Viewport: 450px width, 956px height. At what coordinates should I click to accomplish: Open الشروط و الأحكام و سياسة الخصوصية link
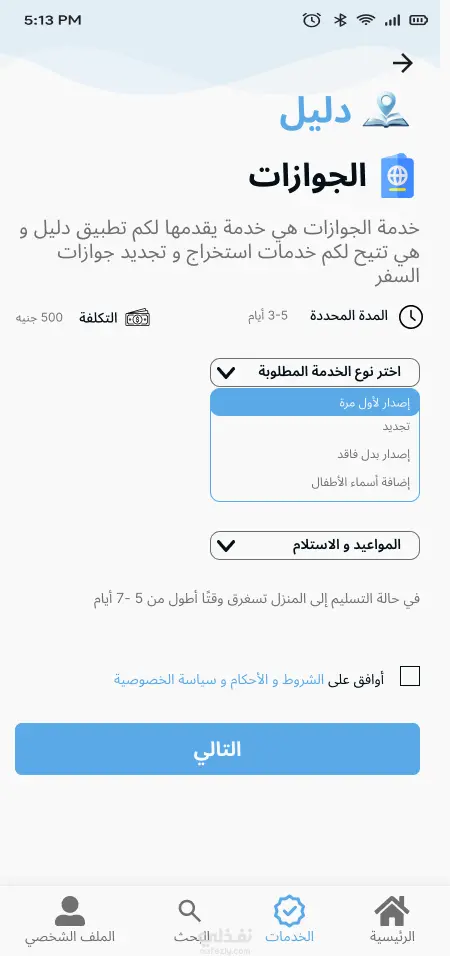pyautogui.click(x=219, y=680)
